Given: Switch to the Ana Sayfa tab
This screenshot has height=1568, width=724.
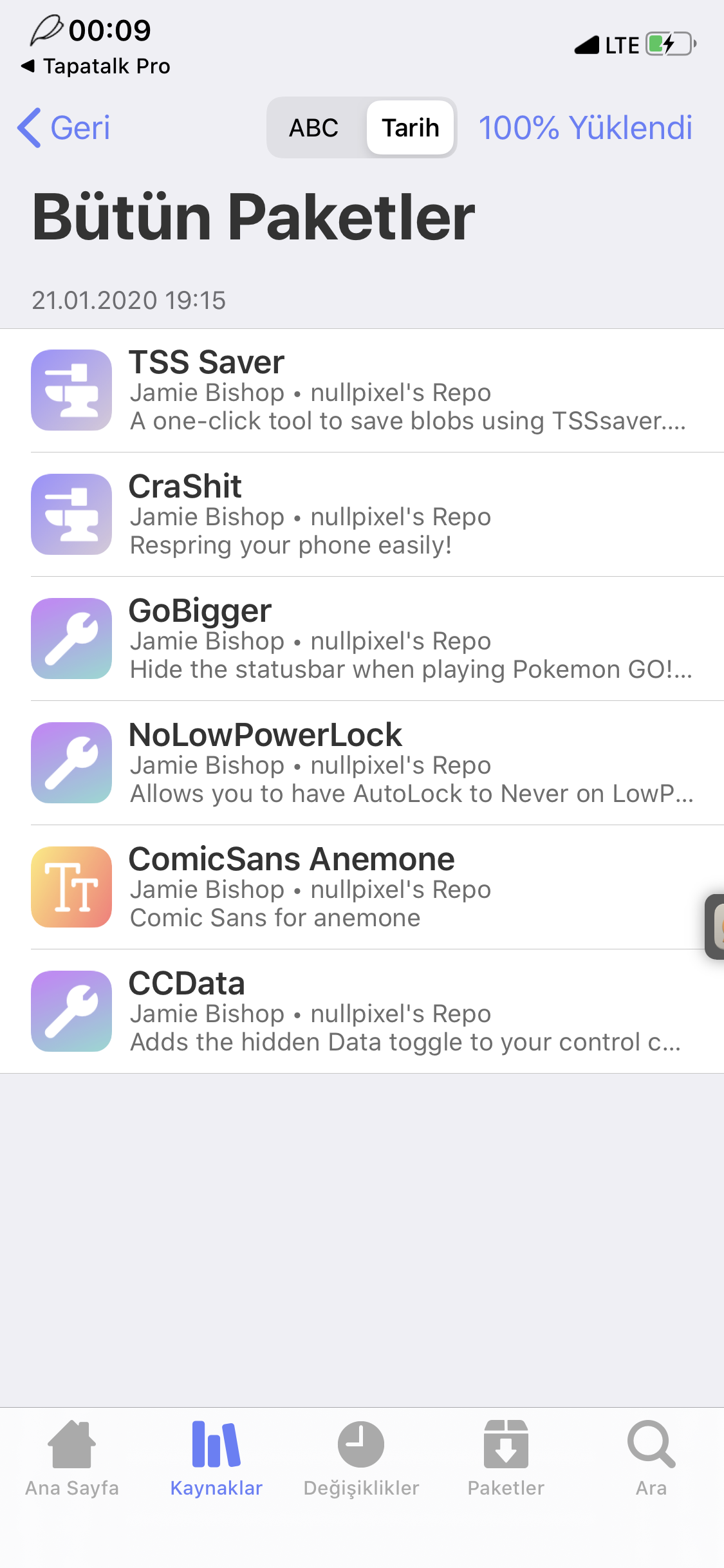Looking at the screenshot, I should click(x=72, y=1459).
